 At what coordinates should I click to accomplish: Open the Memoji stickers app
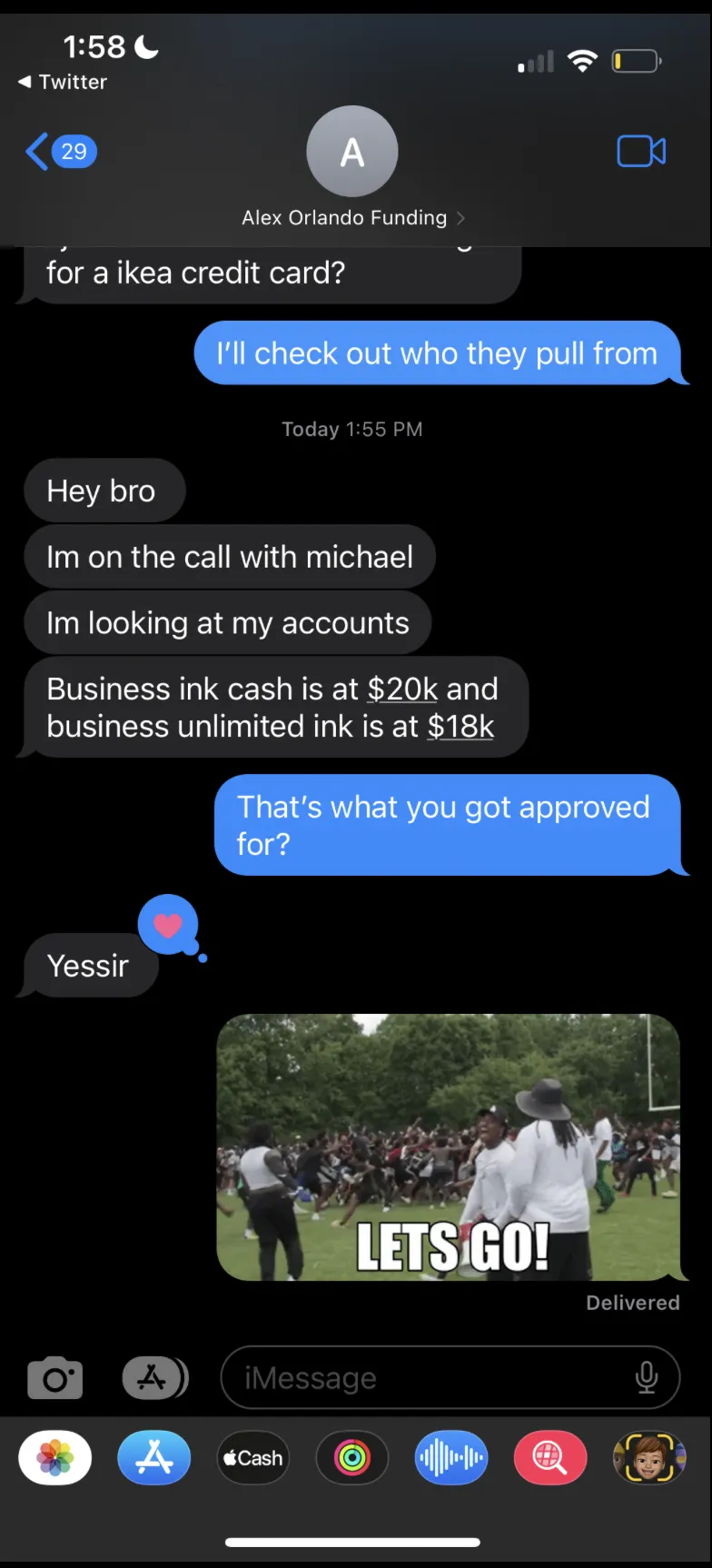pos(648,1458)
